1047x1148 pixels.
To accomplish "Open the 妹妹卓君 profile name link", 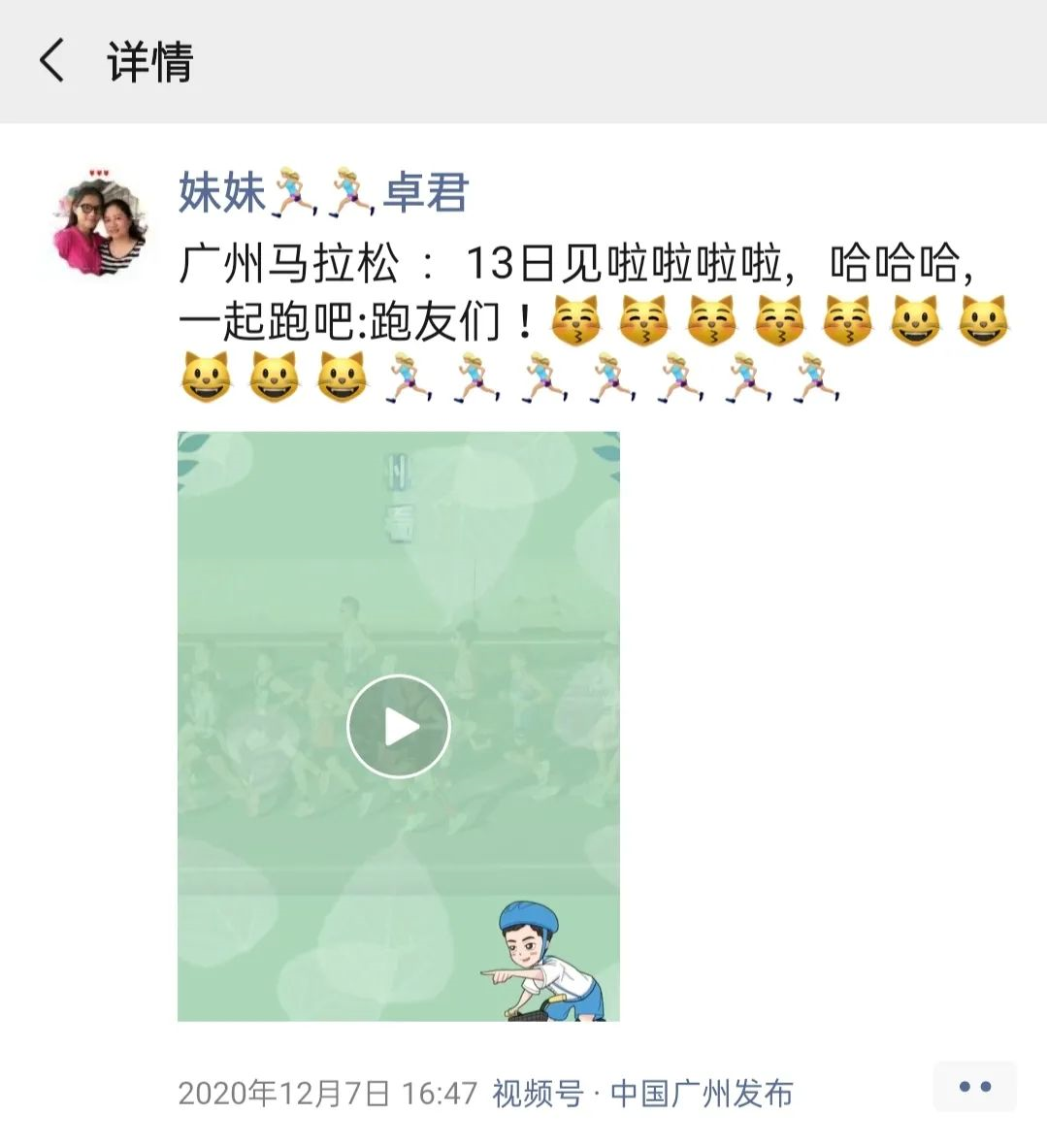I will click(323, 191).
